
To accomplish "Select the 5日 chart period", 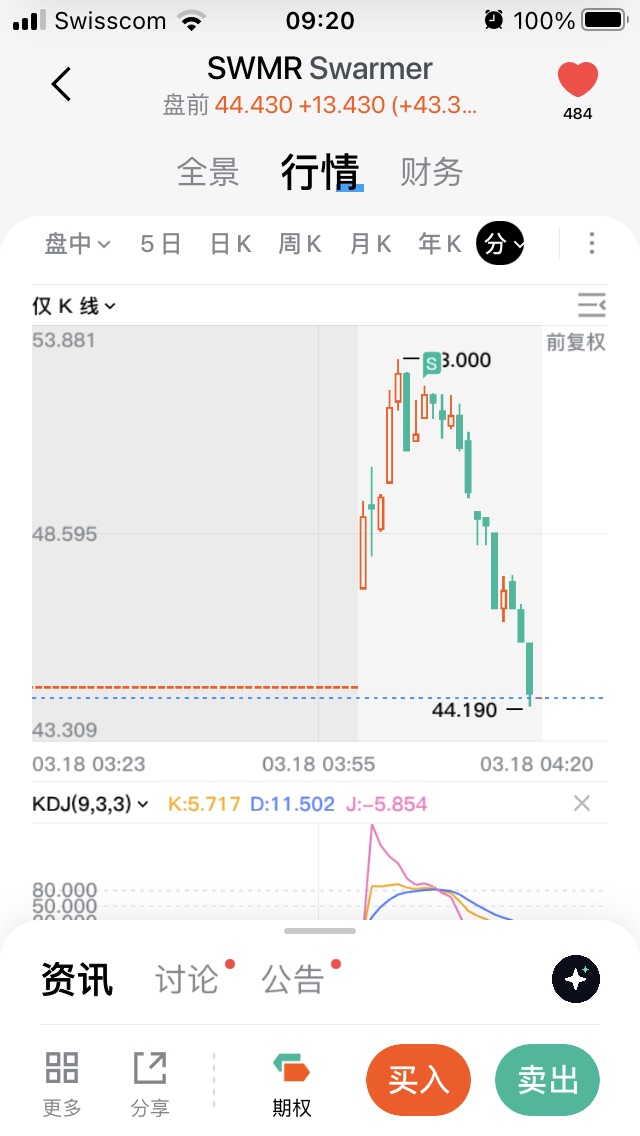I will tap(160, 244).
